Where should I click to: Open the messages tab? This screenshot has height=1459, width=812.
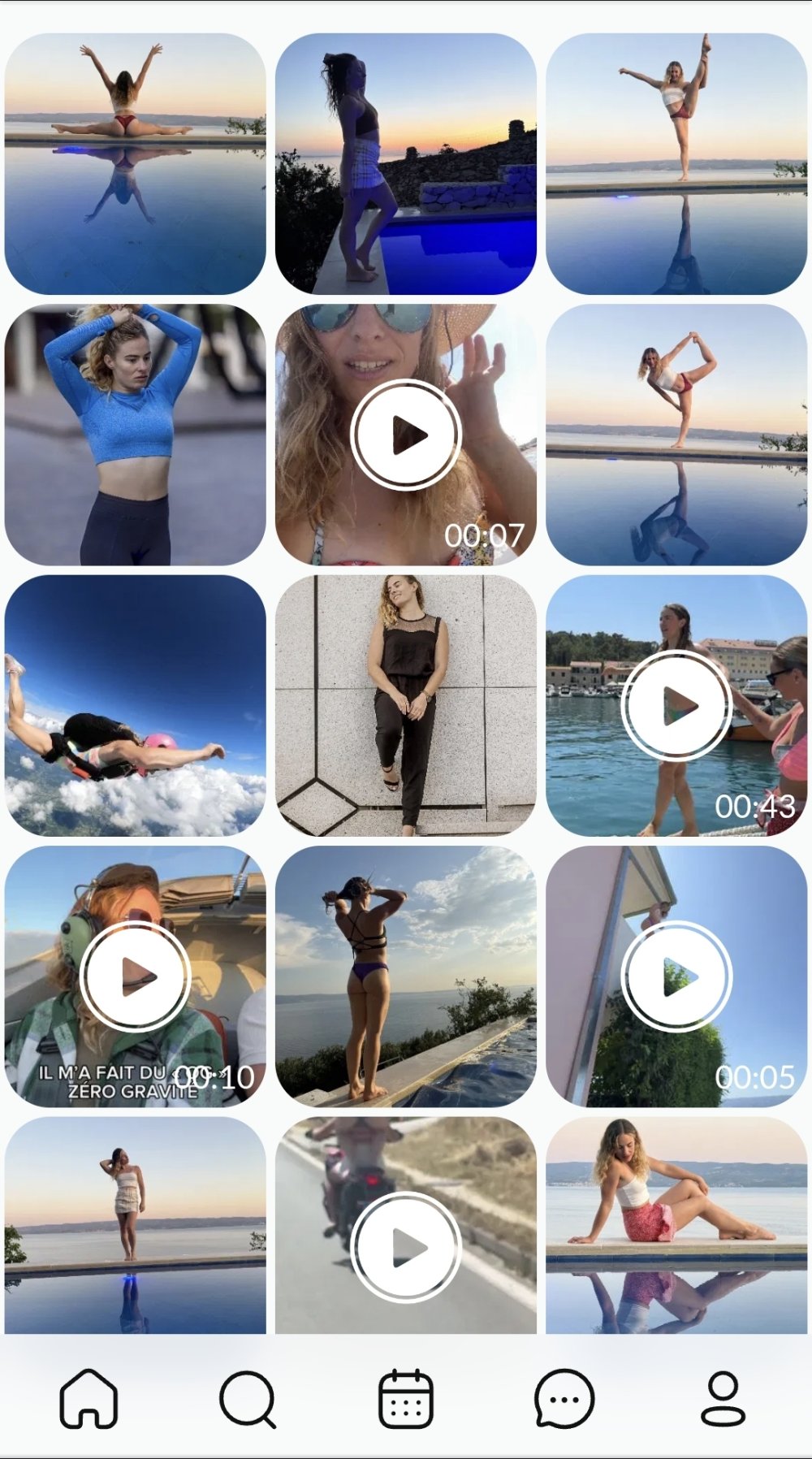click(x=564, y=1398)
